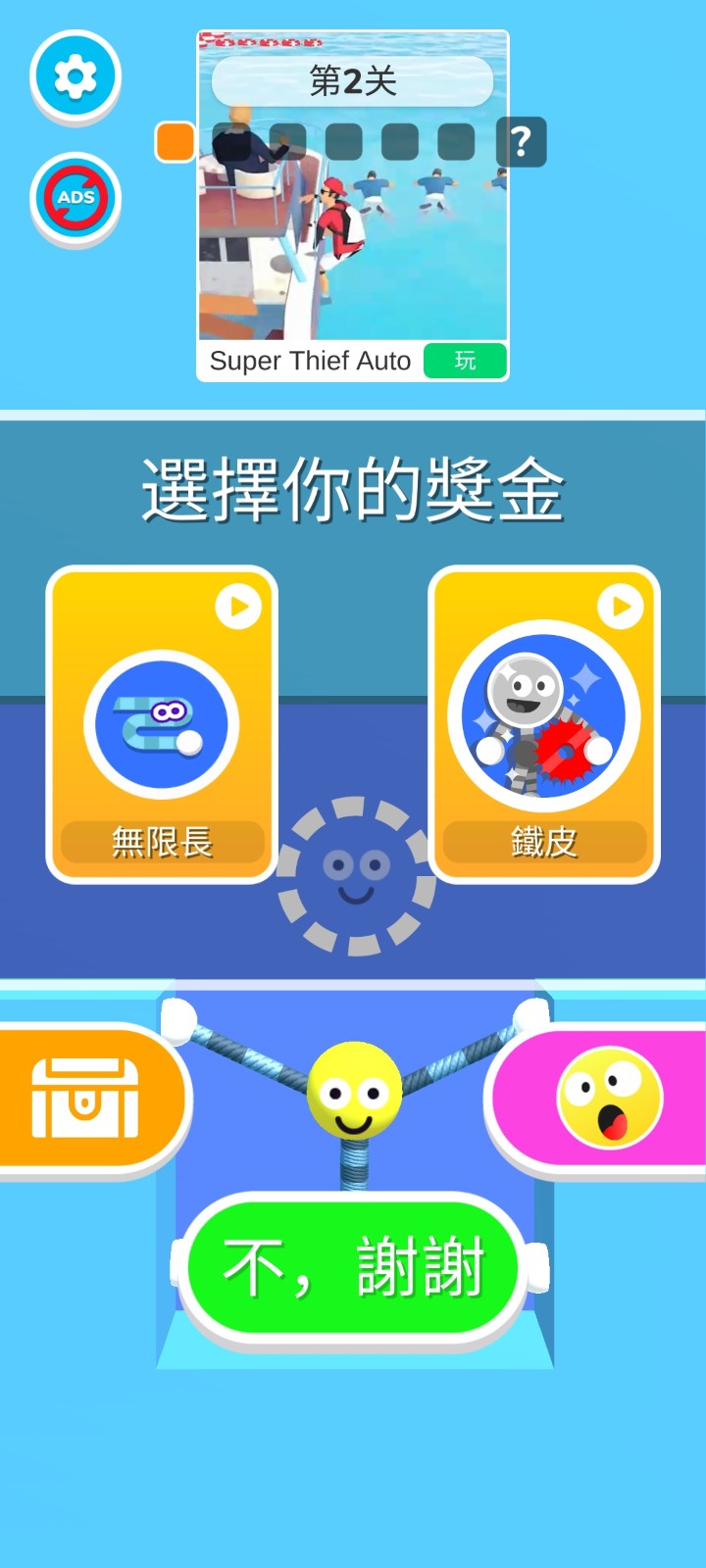Tap the 第2关 level header
Screen dimensions: 706x1568
click(351, 82)
